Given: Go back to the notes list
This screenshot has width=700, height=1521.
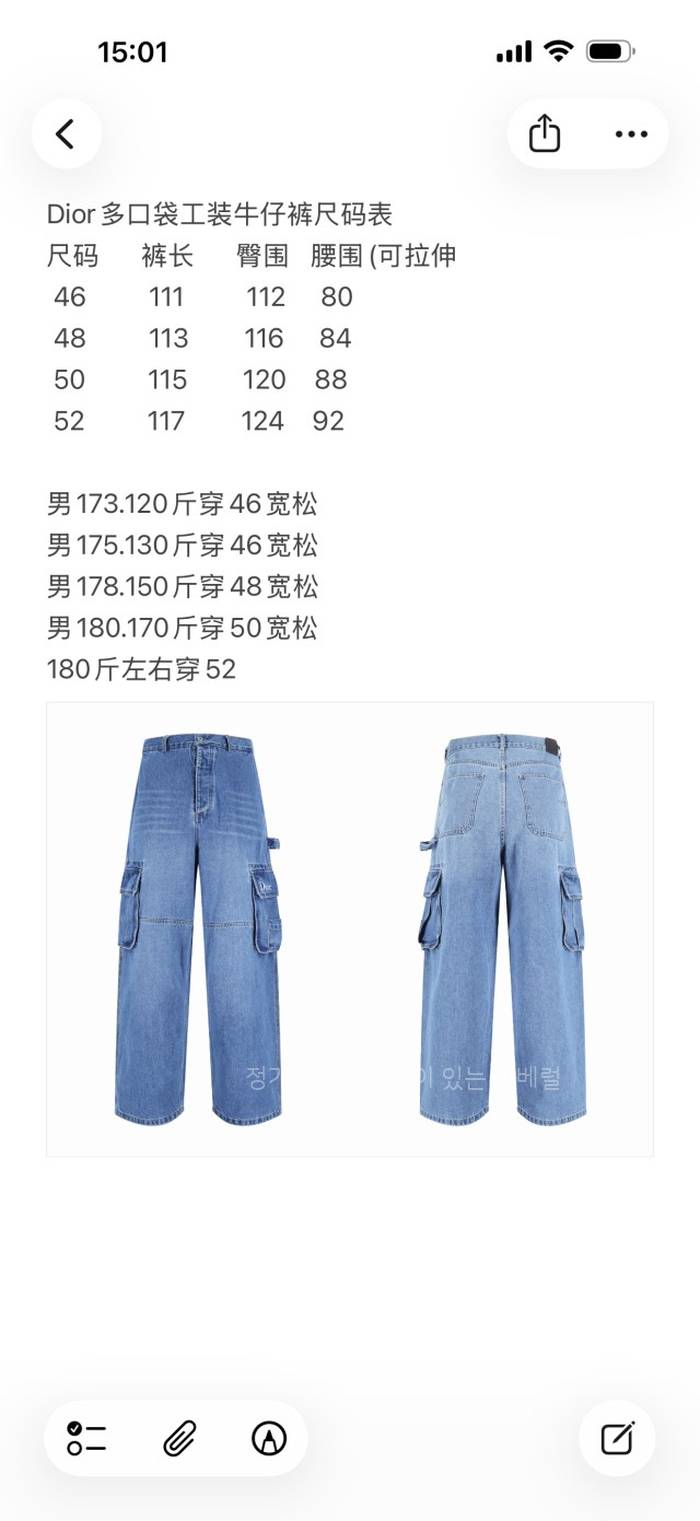Looking at the screenshot, I should click(66, 134).
